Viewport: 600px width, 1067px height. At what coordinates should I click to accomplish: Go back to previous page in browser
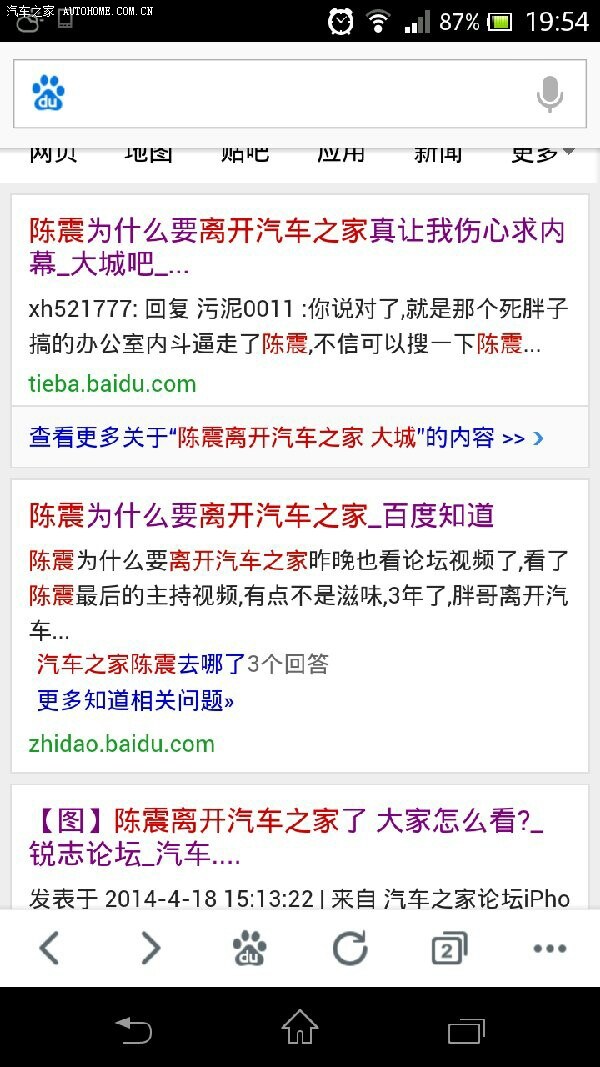[x=49, y=947]
